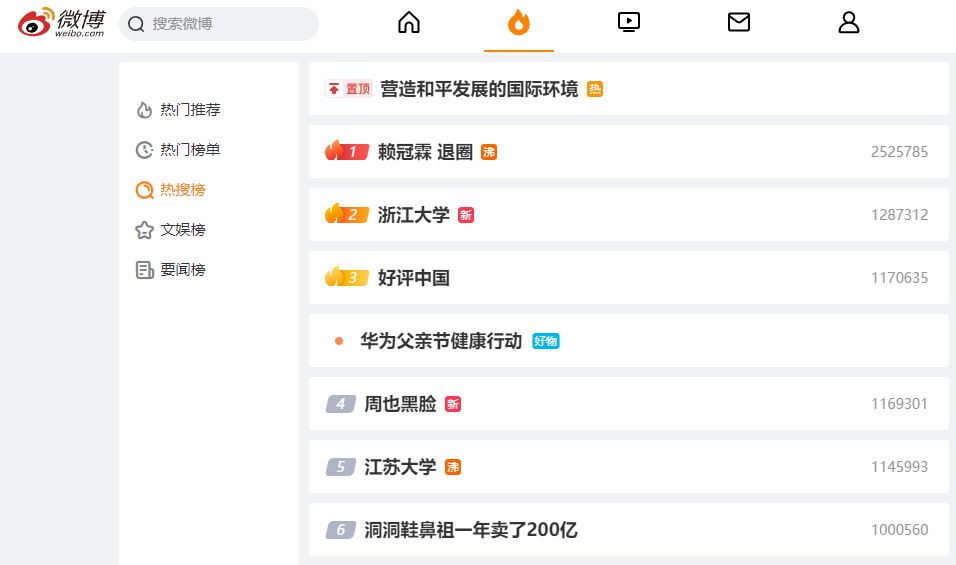
Task: Open hot topic 赖冠霖 退圈
Action: tap(425, 152)
